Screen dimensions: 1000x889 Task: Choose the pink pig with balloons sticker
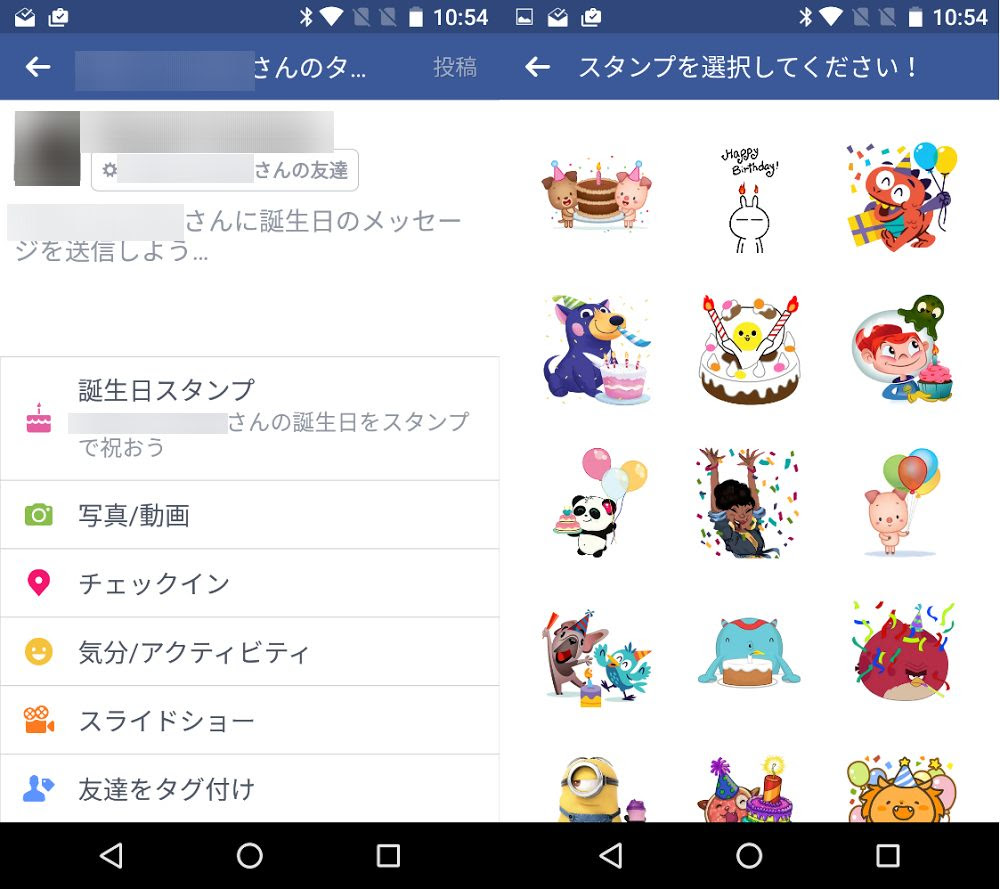pyautogui.click(x=901, y=502)
